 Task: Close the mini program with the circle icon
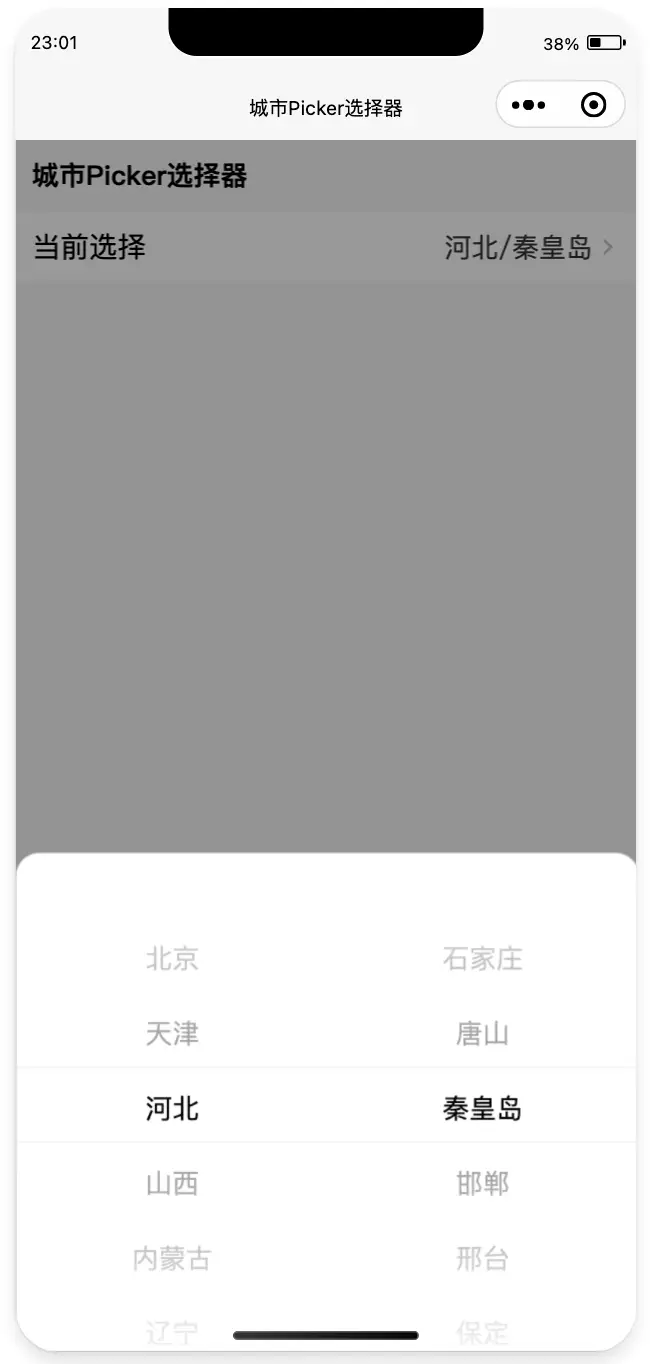click(593, 105)
